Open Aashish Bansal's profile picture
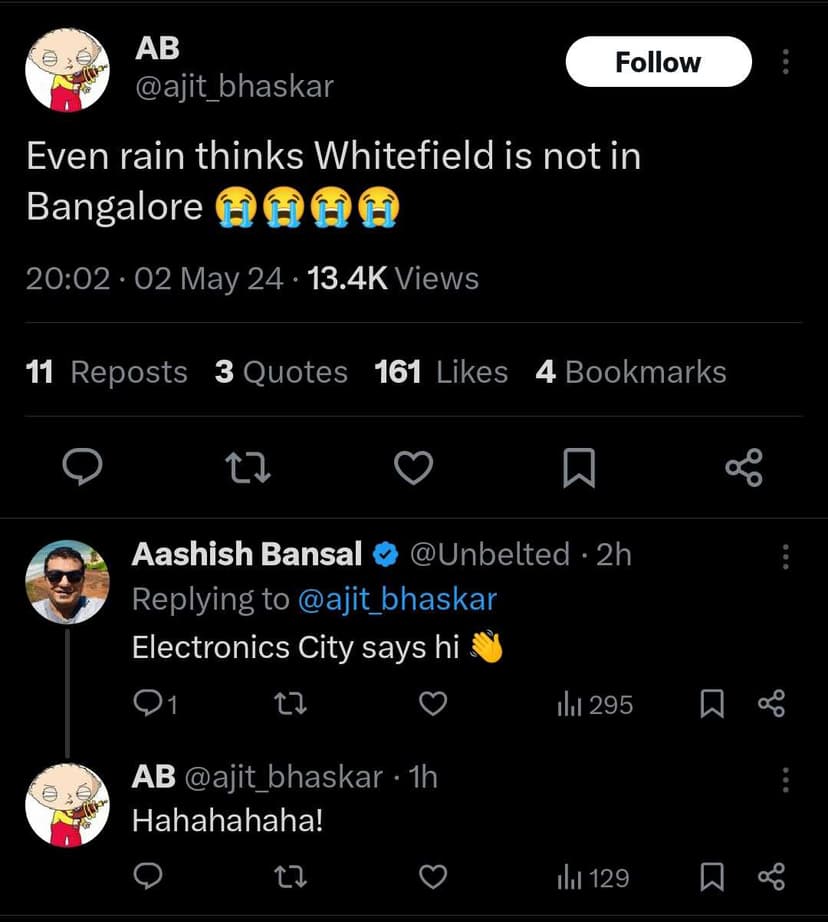Screen dimensions: 828x922 66,581
